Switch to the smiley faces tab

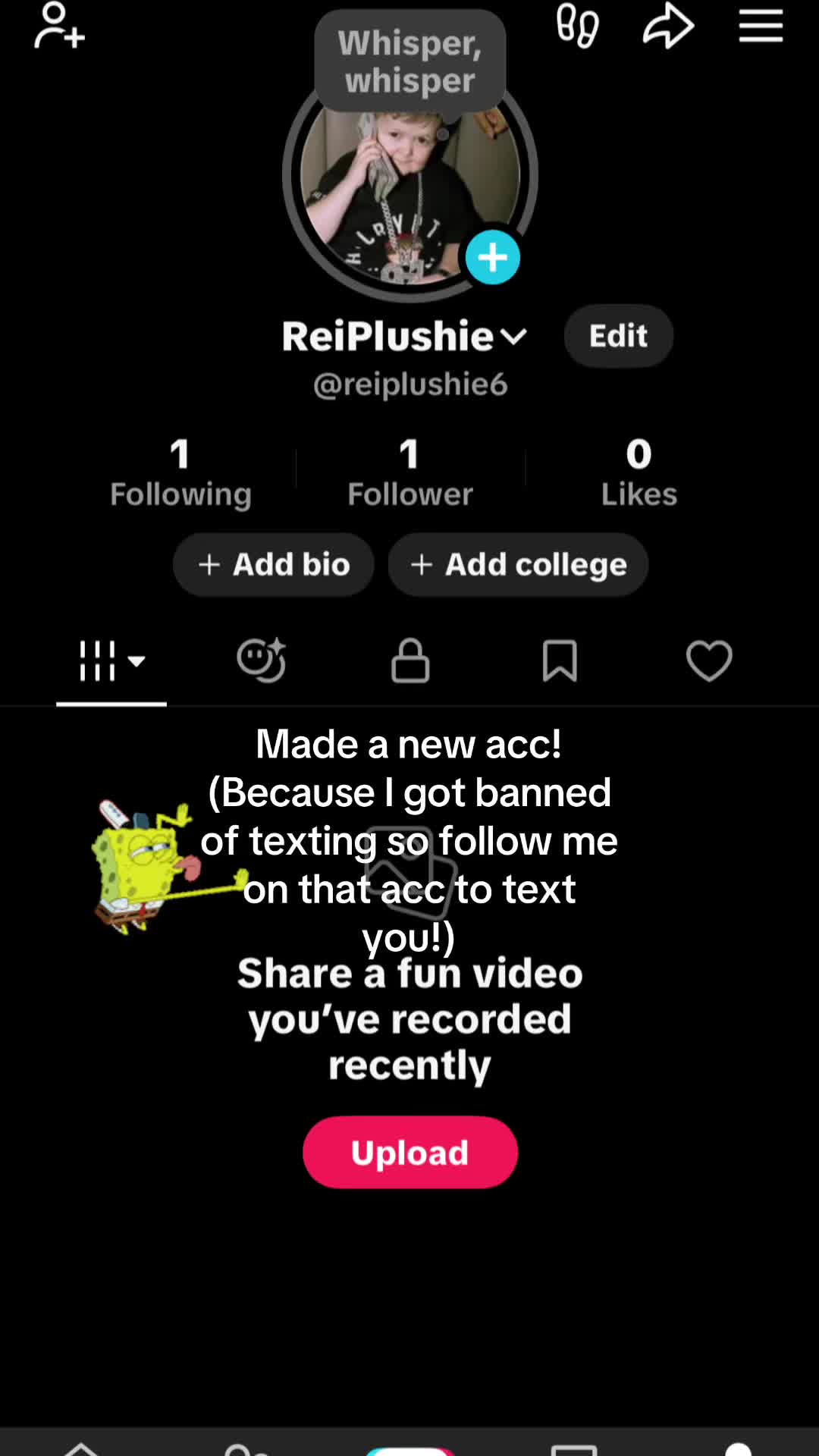[x=262, y=661]
